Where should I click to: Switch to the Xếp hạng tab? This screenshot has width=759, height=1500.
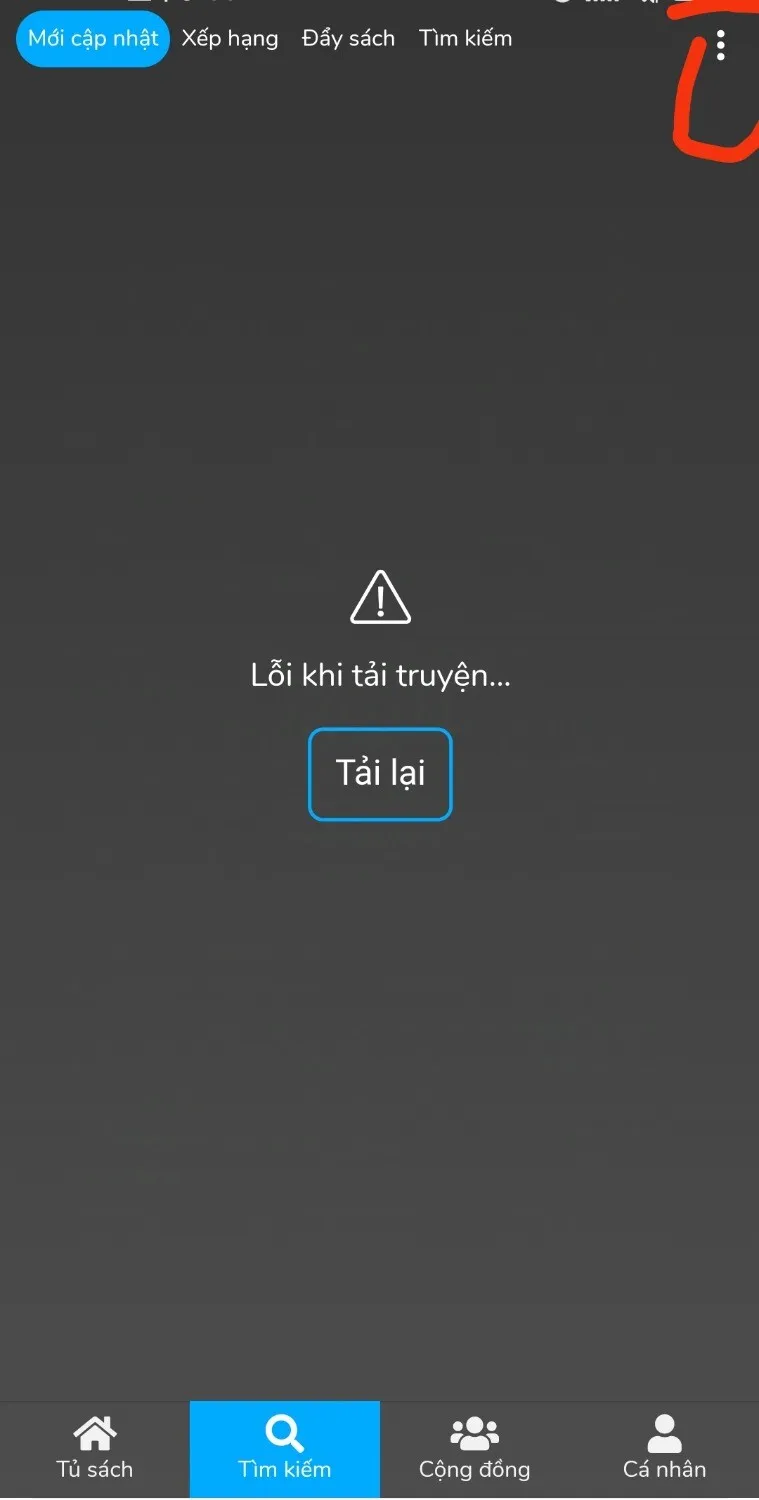[230, 39]
